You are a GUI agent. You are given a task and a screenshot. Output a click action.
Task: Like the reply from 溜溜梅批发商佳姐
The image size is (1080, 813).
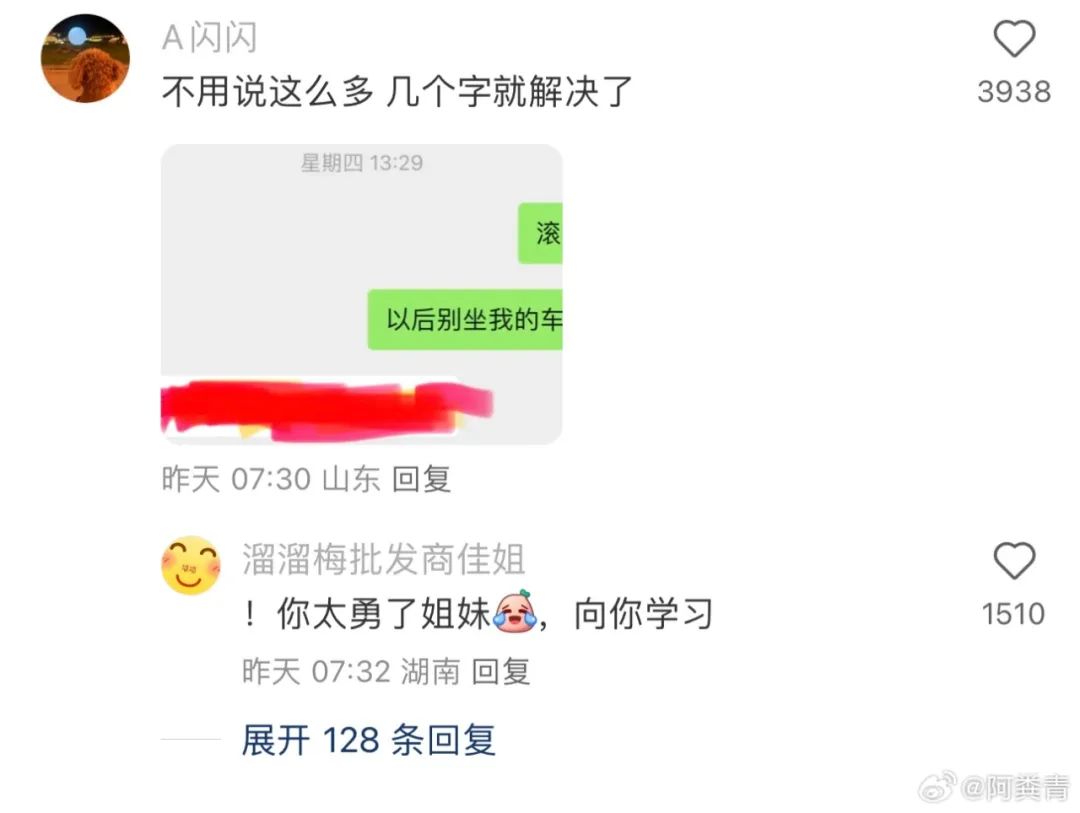coord(1014,562)
